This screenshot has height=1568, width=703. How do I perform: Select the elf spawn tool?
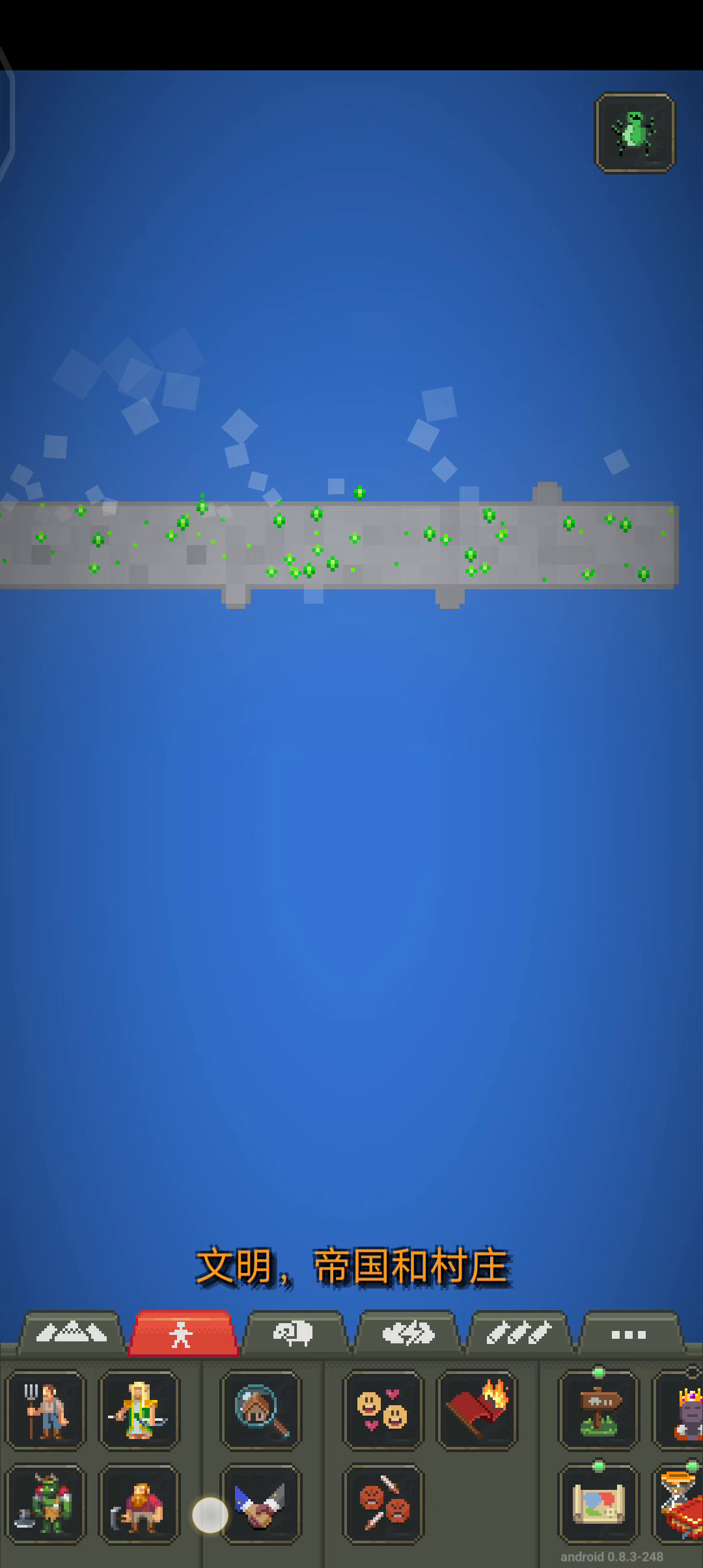(139, 1410)
